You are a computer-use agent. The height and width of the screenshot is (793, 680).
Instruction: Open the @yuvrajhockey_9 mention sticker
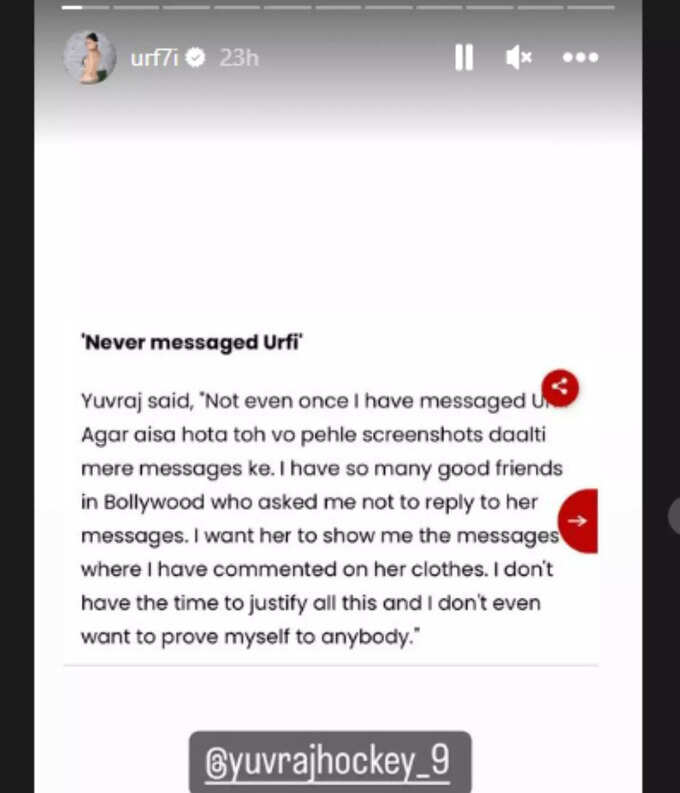329,763
